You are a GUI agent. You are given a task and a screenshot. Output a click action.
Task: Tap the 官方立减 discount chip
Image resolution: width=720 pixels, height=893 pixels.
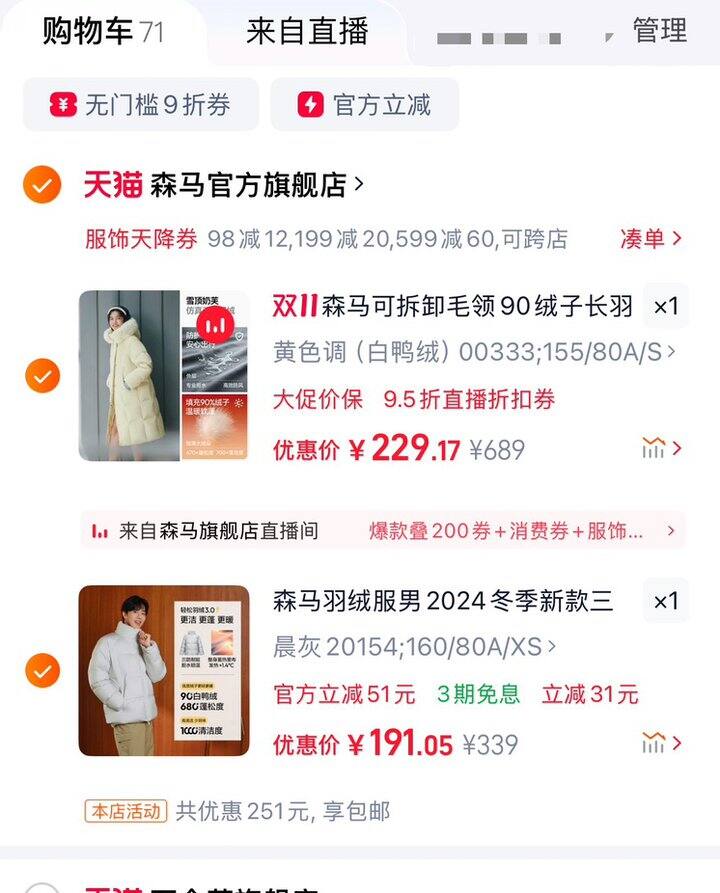pyautogui.click(x=365, y=105)
